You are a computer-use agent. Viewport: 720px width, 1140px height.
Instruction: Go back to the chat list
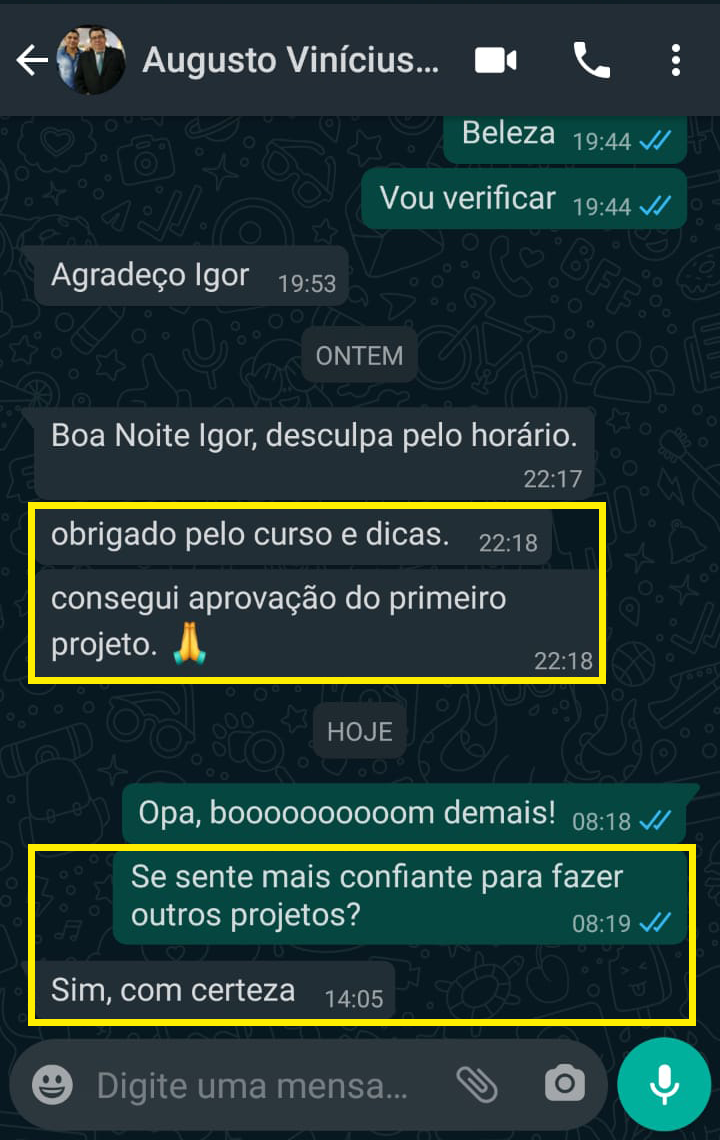point(32,59)
